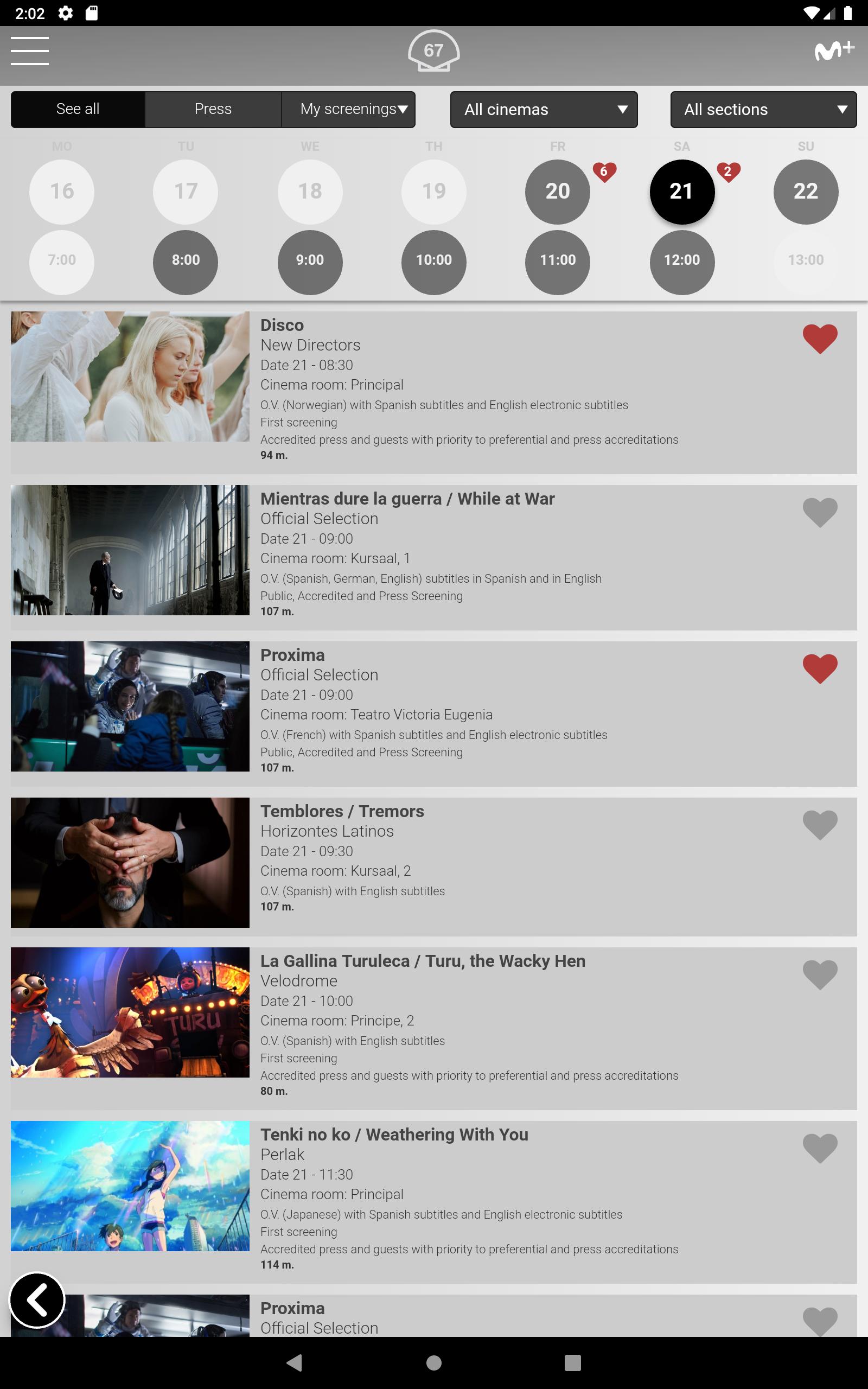
Task: Add La Gallina Turuleca to favorites
Action: coord(819,974)
